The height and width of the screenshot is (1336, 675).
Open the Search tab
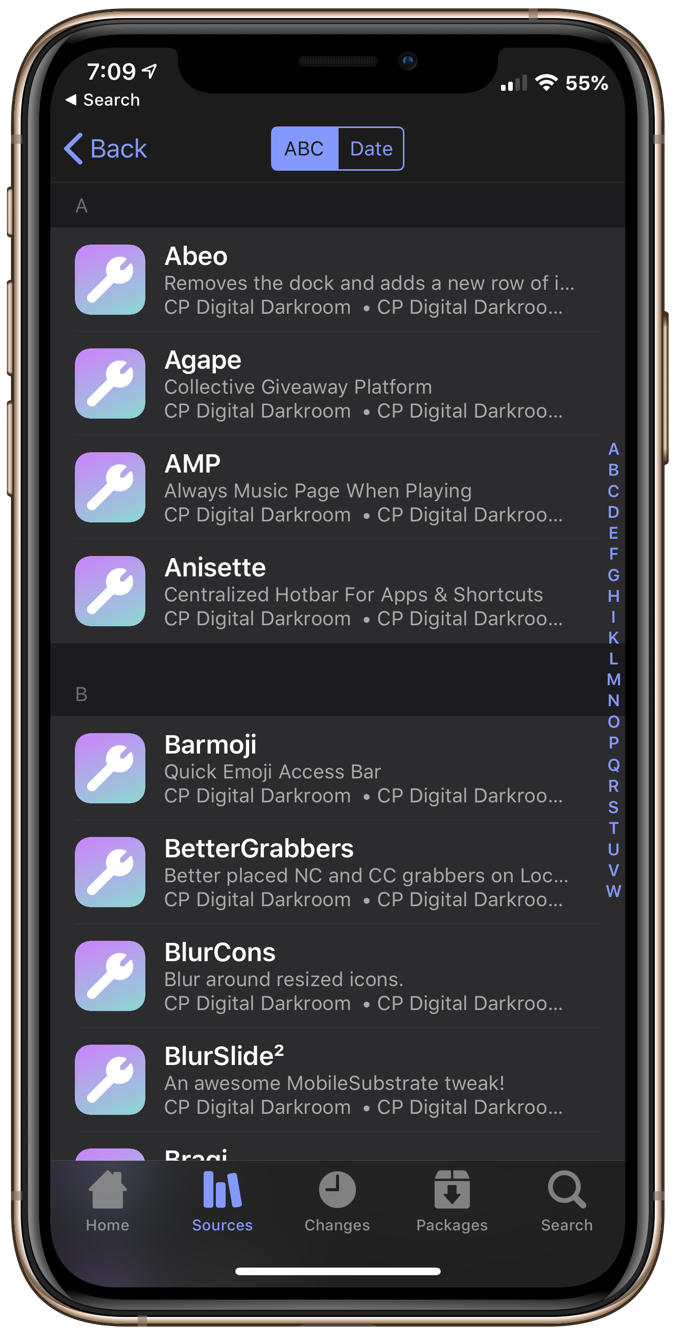click(567, 1202)
